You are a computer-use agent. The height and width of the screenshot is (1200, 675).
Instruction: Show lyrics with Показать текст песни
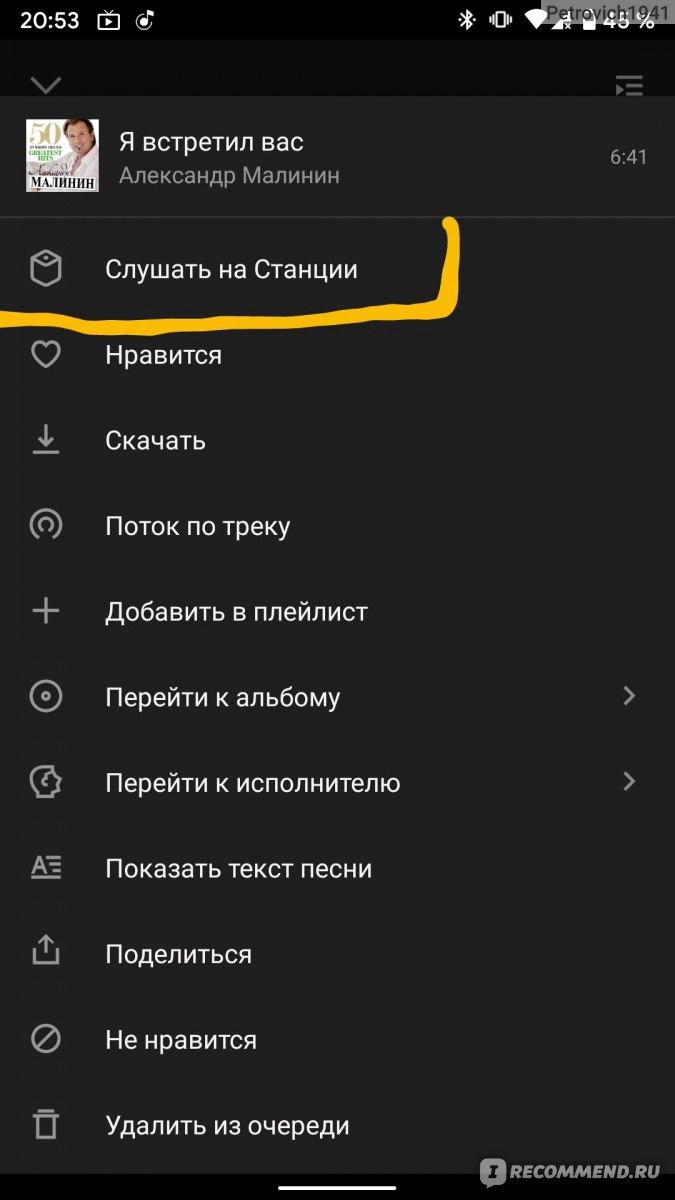coord(337,869)
